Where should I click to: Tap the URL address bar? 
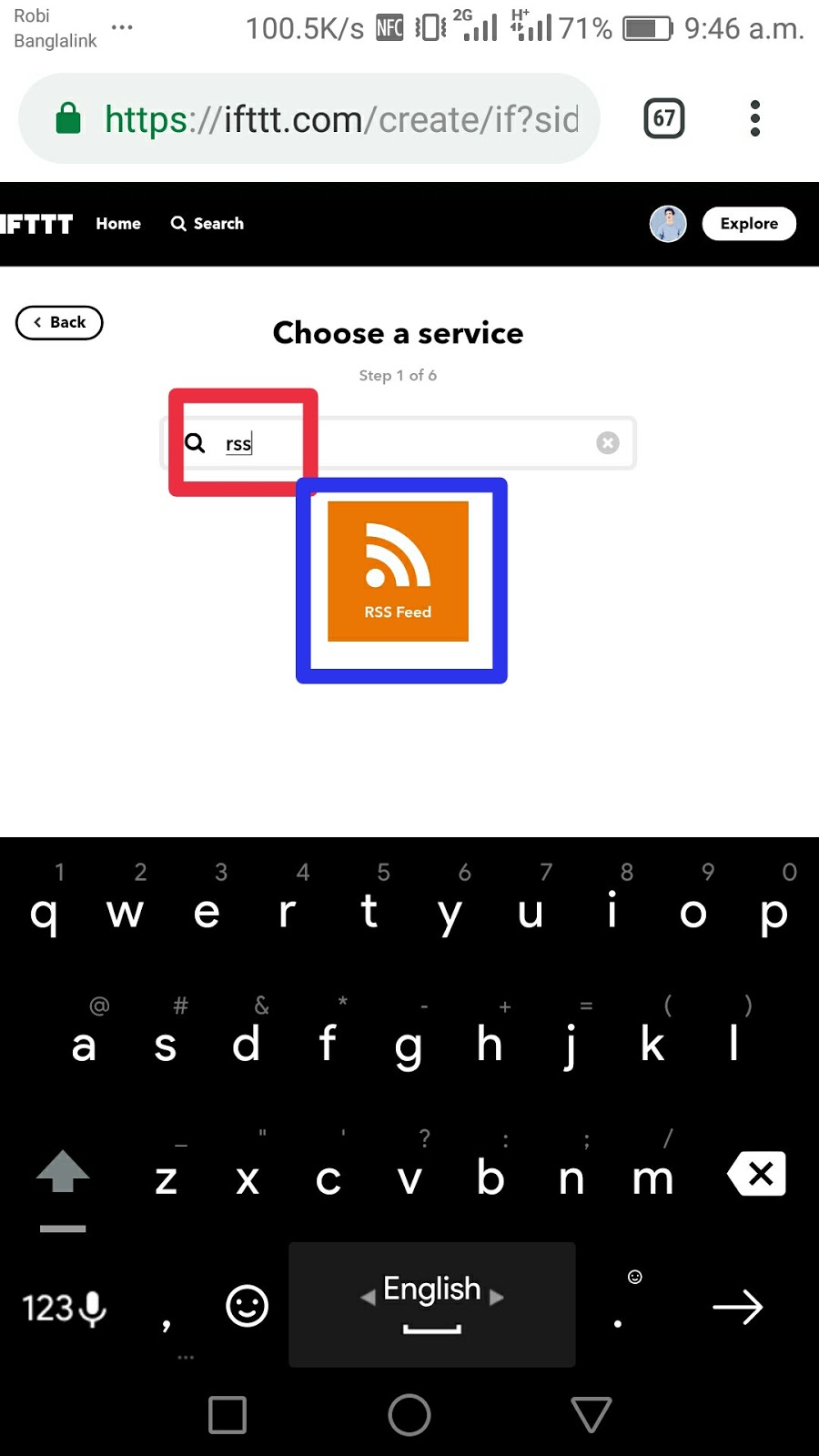pyautogui.click(x=309, y=118)
